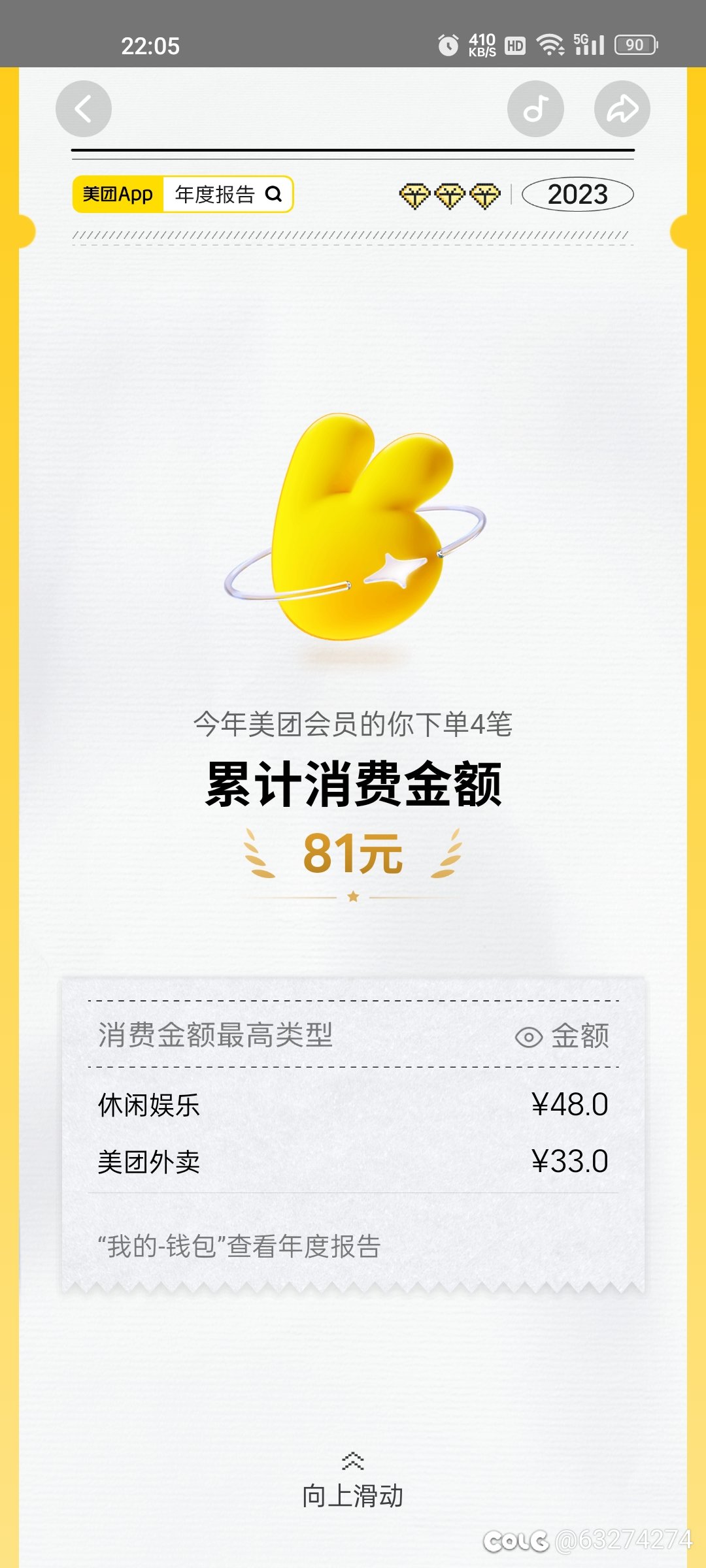The width and height of the screenshot is (706, 1568).
Task: Share this annual report
Action: pyautogui.click(x=622, y=108)
